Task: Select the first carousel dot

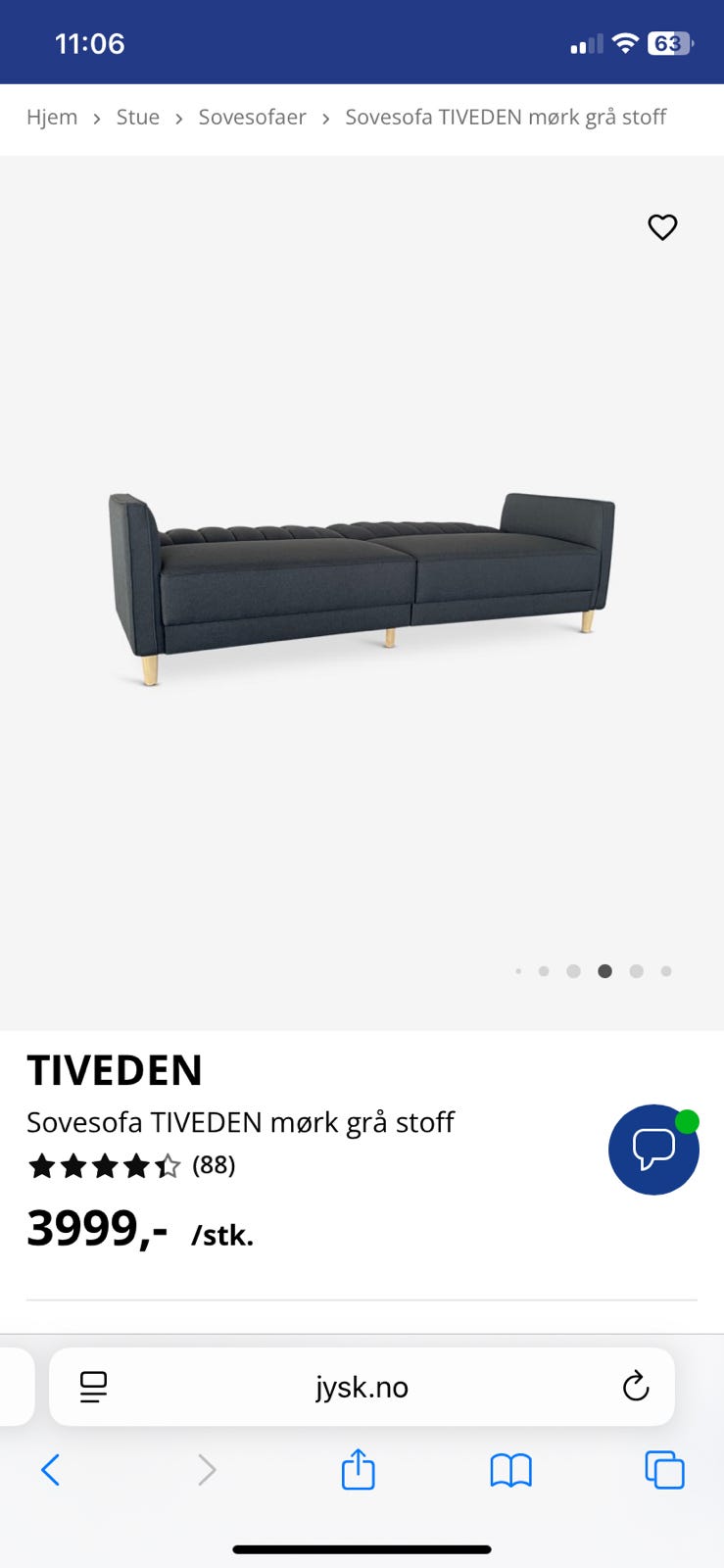Action: pyautogui.click(x=518, y=971)
